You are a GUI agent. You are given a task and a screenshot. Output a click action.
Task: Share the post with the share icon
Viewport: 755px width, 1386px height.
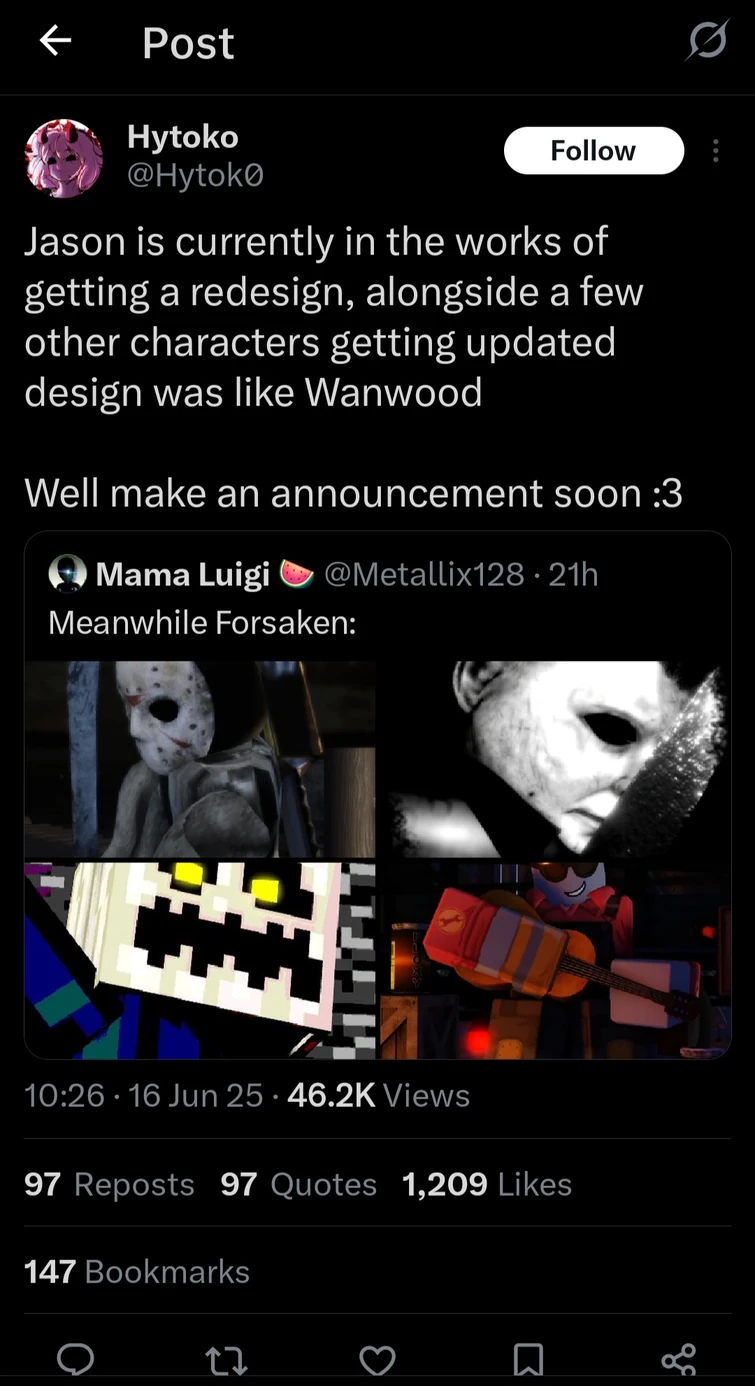(x=679, y=1359)
